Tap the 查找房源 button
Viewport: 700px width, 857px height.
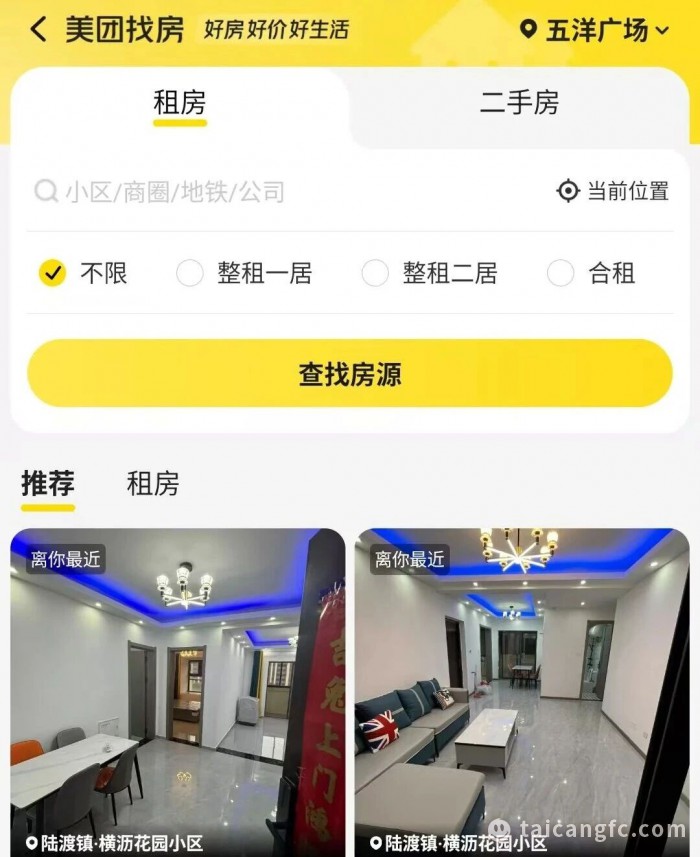(349, 374)
